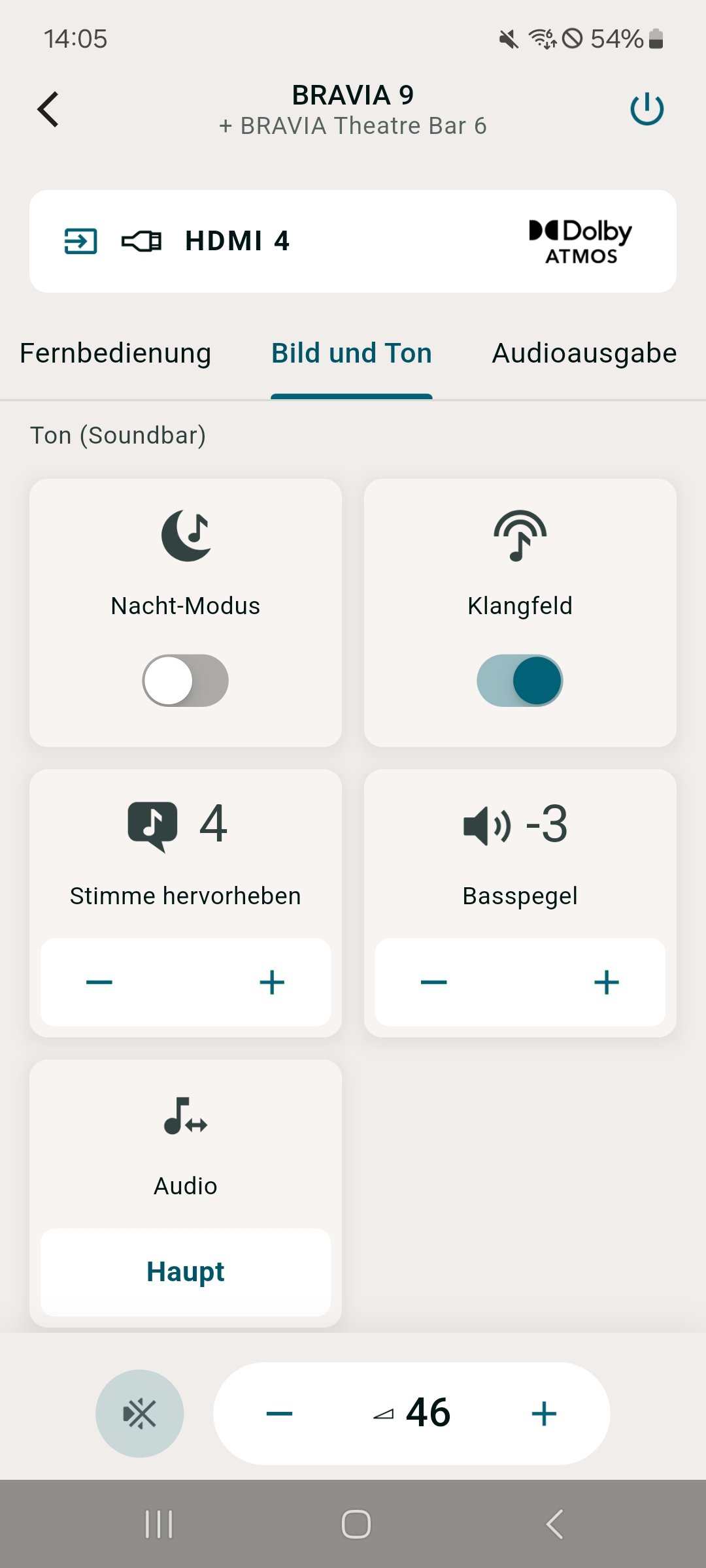Increase Stimme hervorheben level

(272, 982)
